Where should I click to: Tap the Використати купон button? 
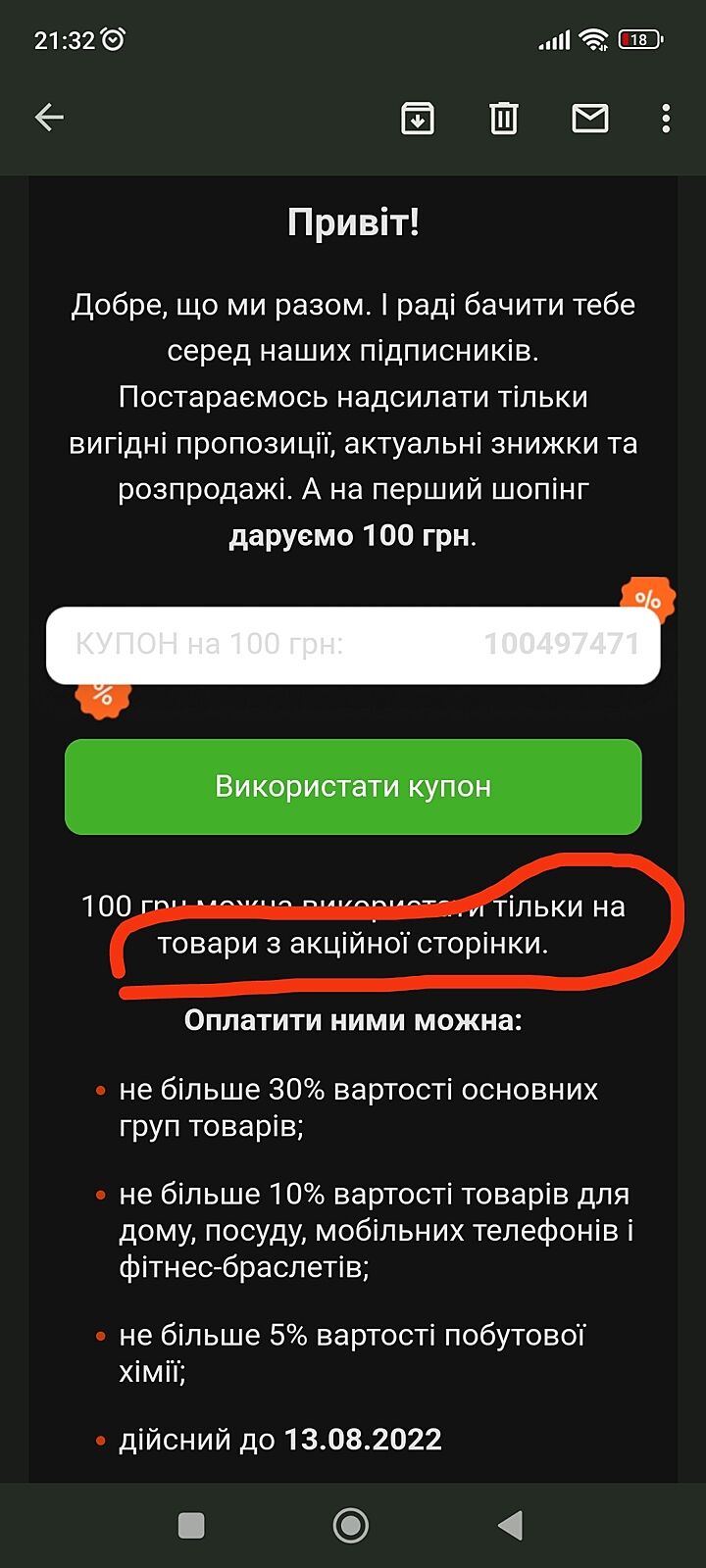click(353, 787)
